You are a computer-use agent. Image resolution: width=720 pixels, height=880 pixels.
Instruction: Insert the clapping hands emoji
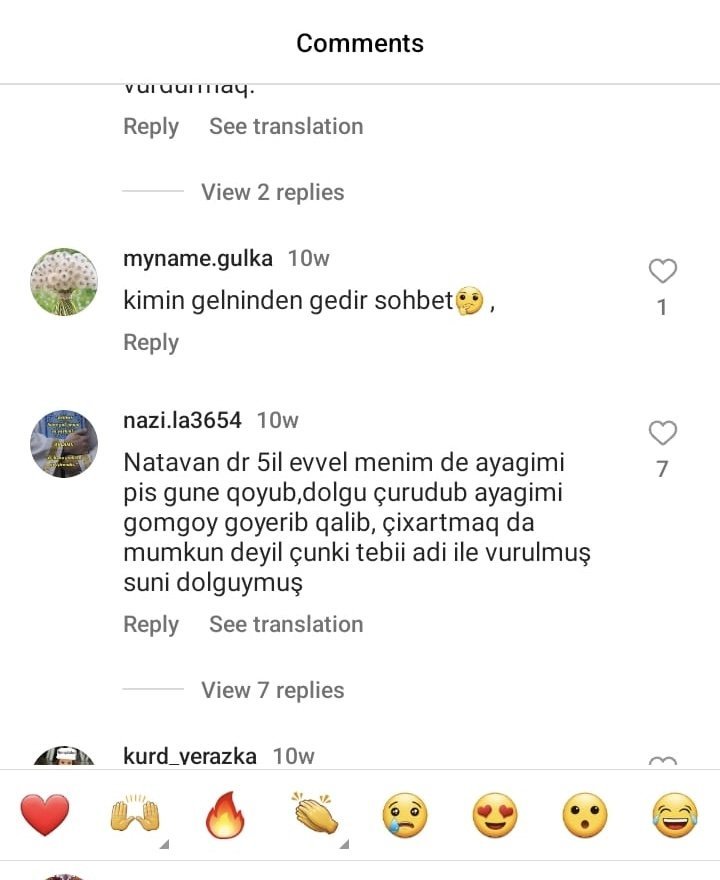[315, 816]
